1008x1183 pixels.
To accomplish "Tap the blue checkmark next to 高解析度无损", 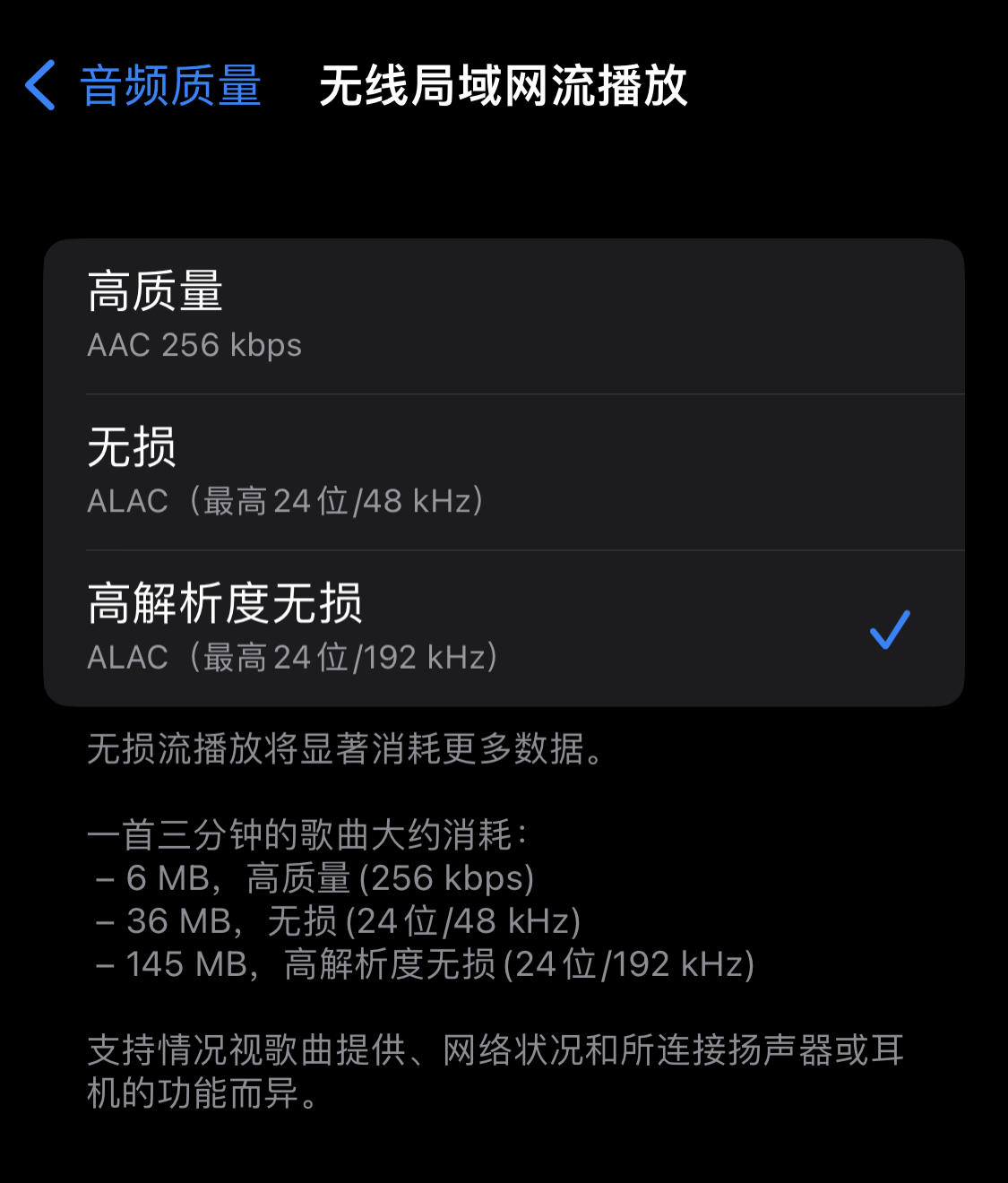I will click(x=891, y=631).
